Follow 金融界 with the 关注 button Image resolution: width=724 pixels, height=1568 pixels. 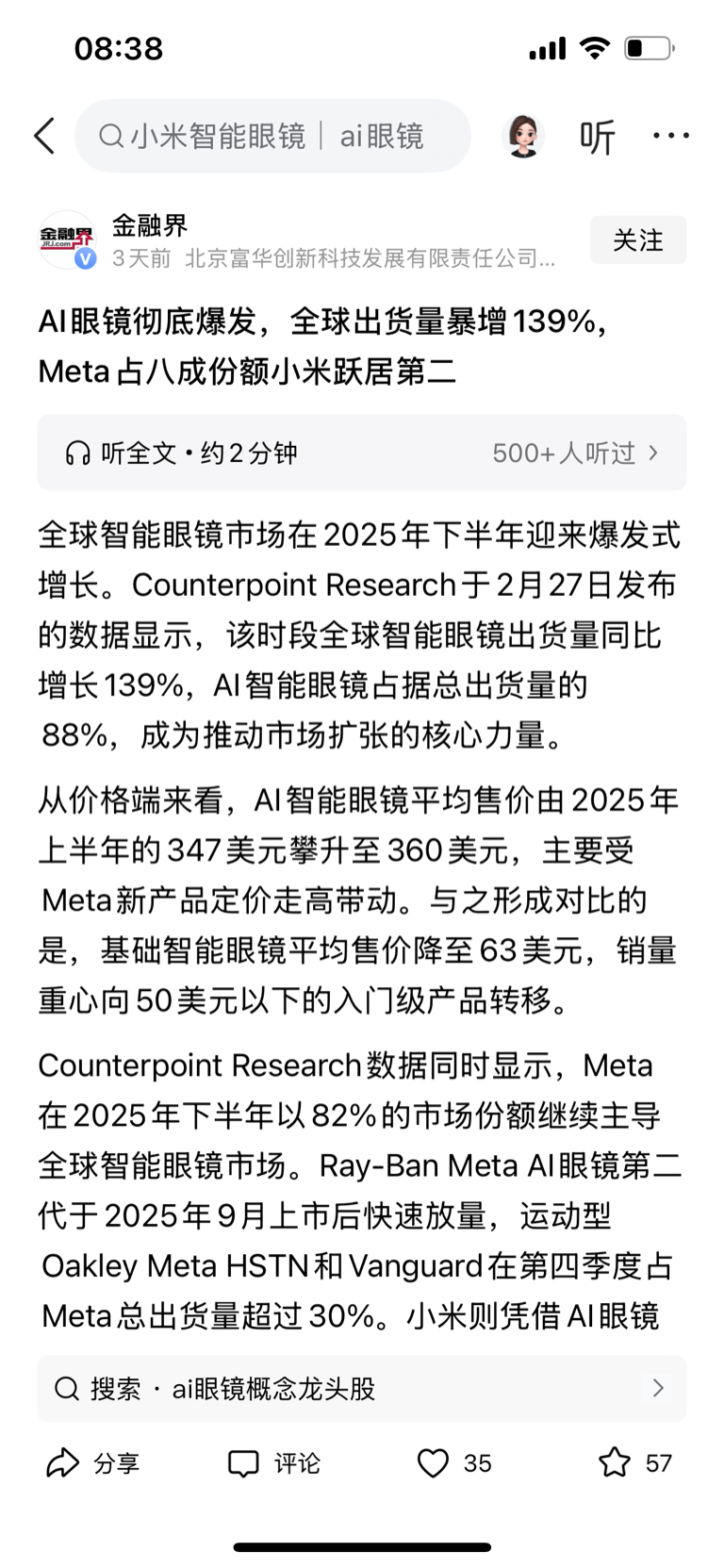click(x=638, y=239)
